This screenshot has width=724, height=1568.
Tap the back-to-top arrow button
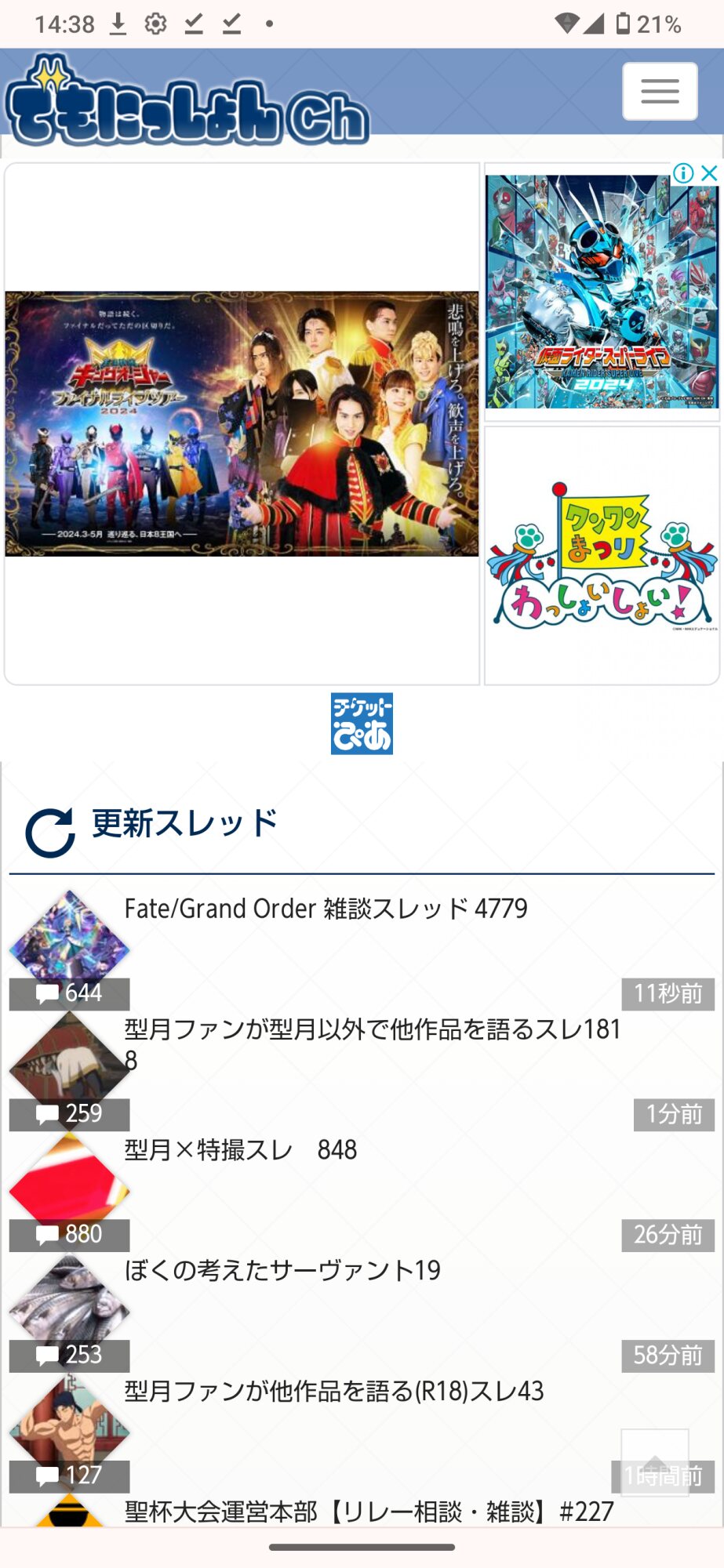coord(654,1461)
